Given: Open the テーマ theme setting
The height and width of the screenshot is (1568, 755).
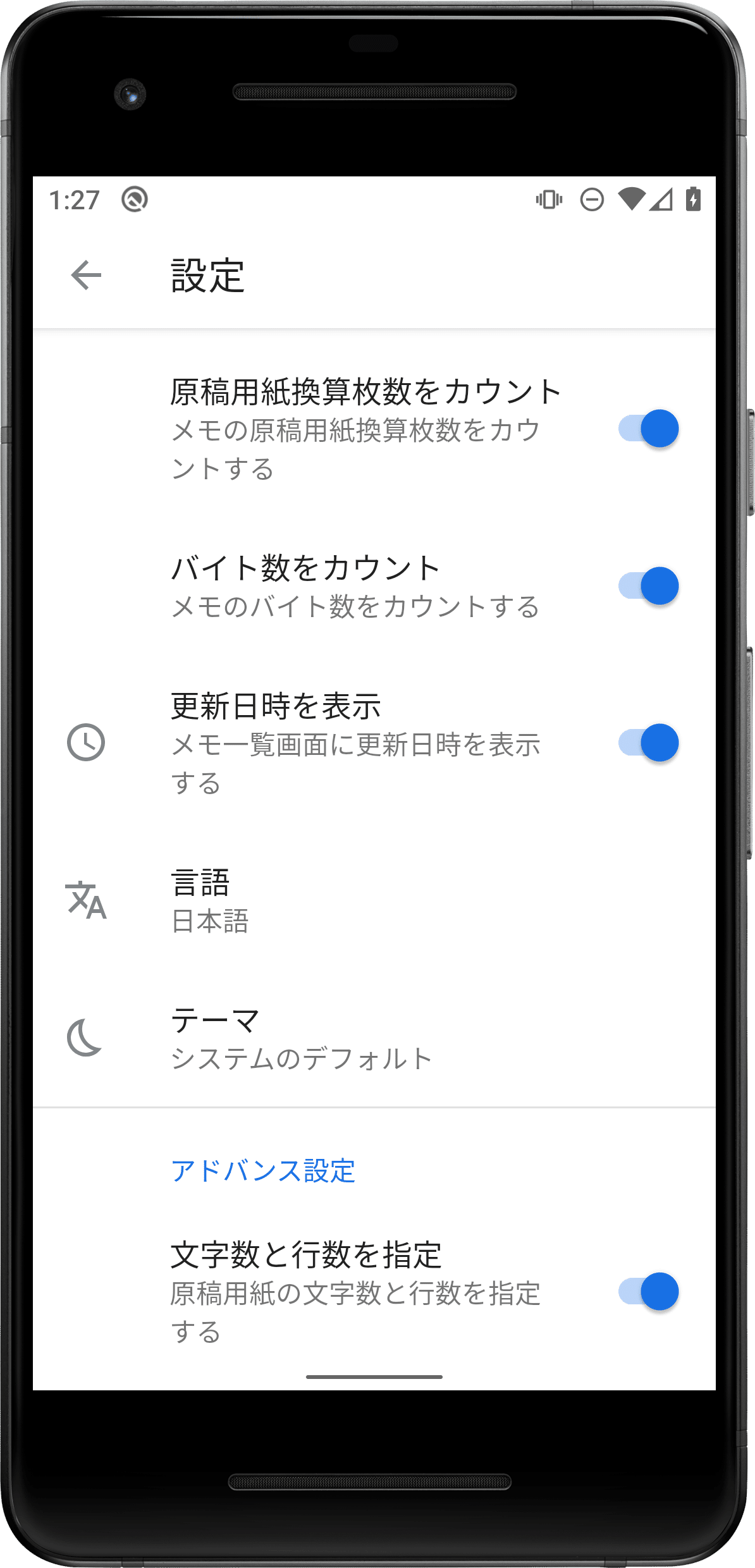Looking at the screenshot, I should (374, 1038).
